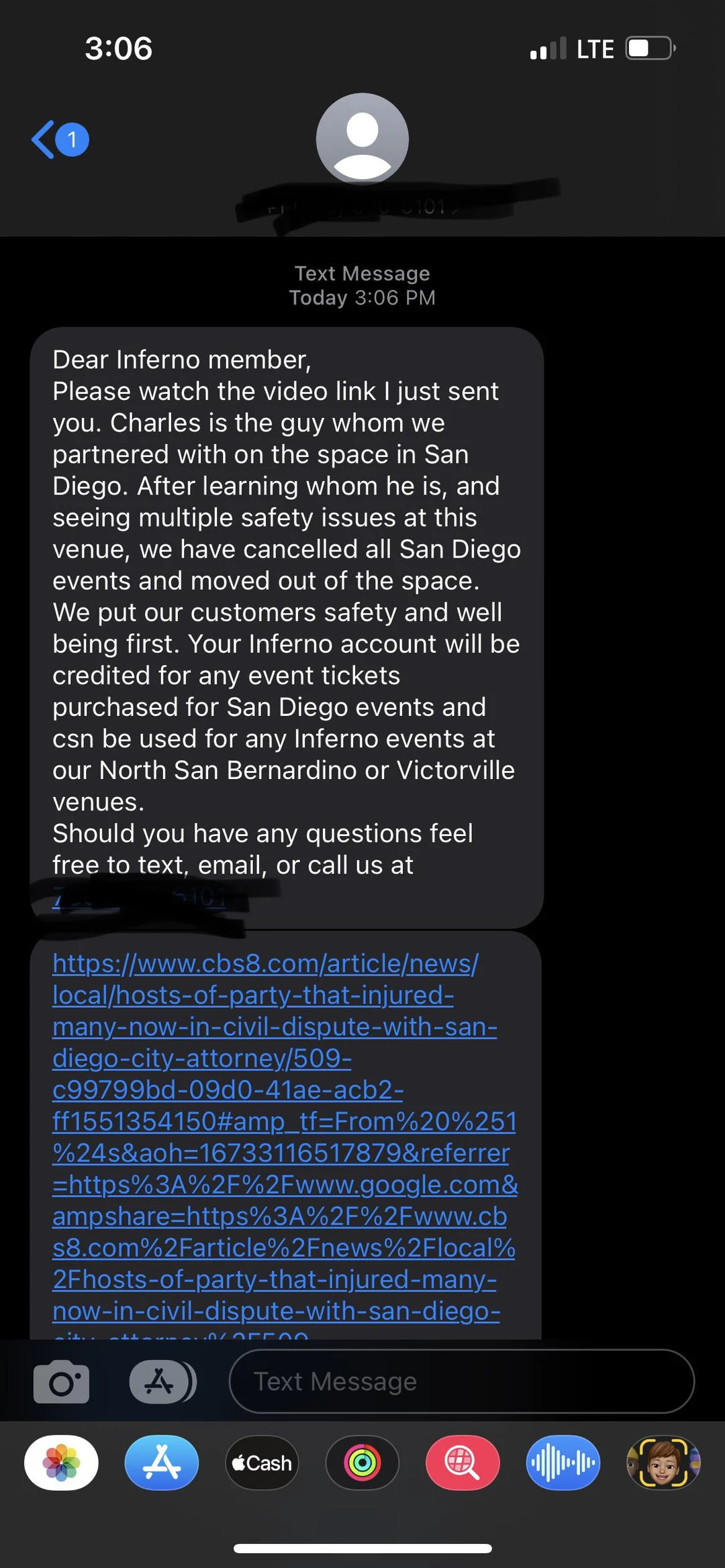The height and width of the screenshot is (1568, 725).
Task: Open the Activity stickers app
Action: [x=362, y=1463]
